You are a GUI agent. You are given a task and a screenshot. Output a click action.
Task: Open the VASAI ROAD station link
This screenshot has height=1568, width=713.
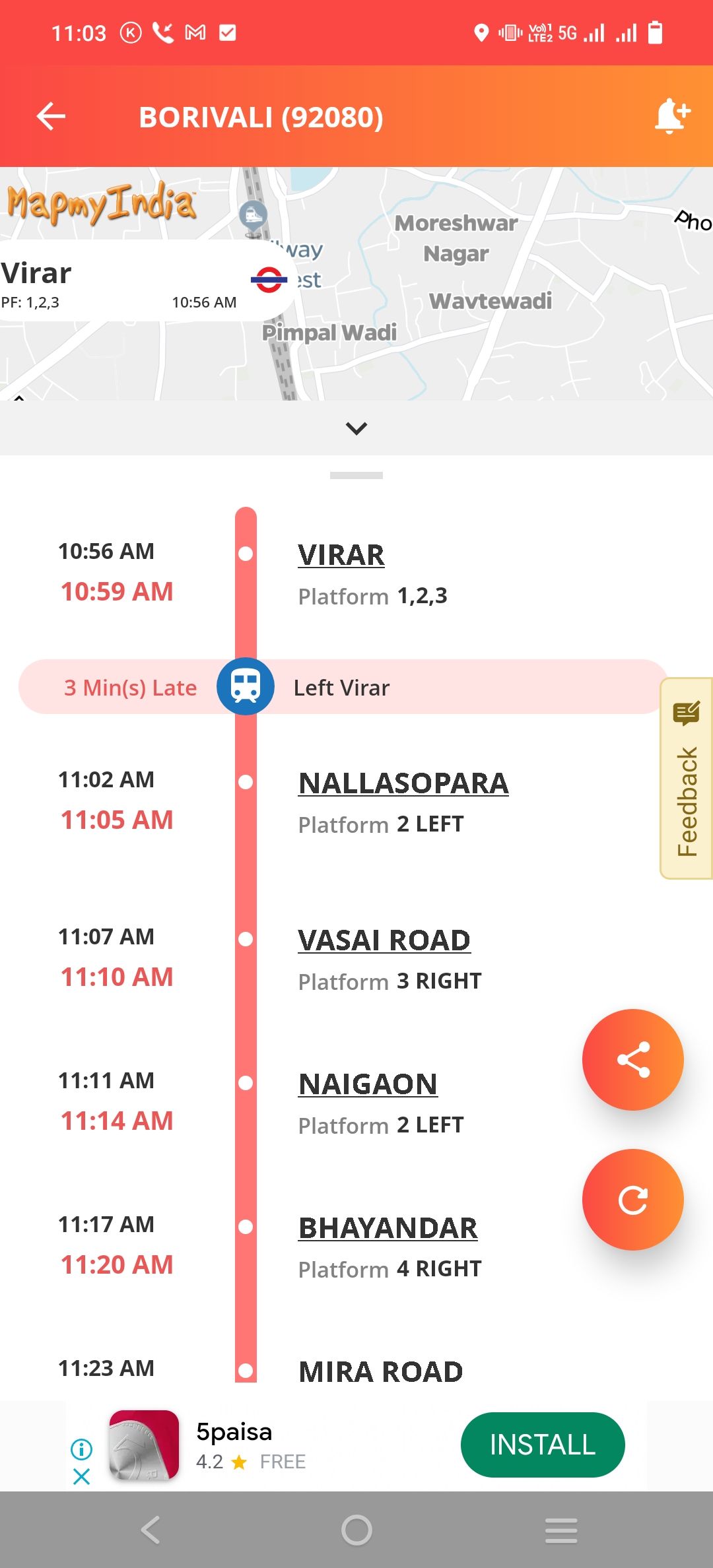click(x=384, y=940)
